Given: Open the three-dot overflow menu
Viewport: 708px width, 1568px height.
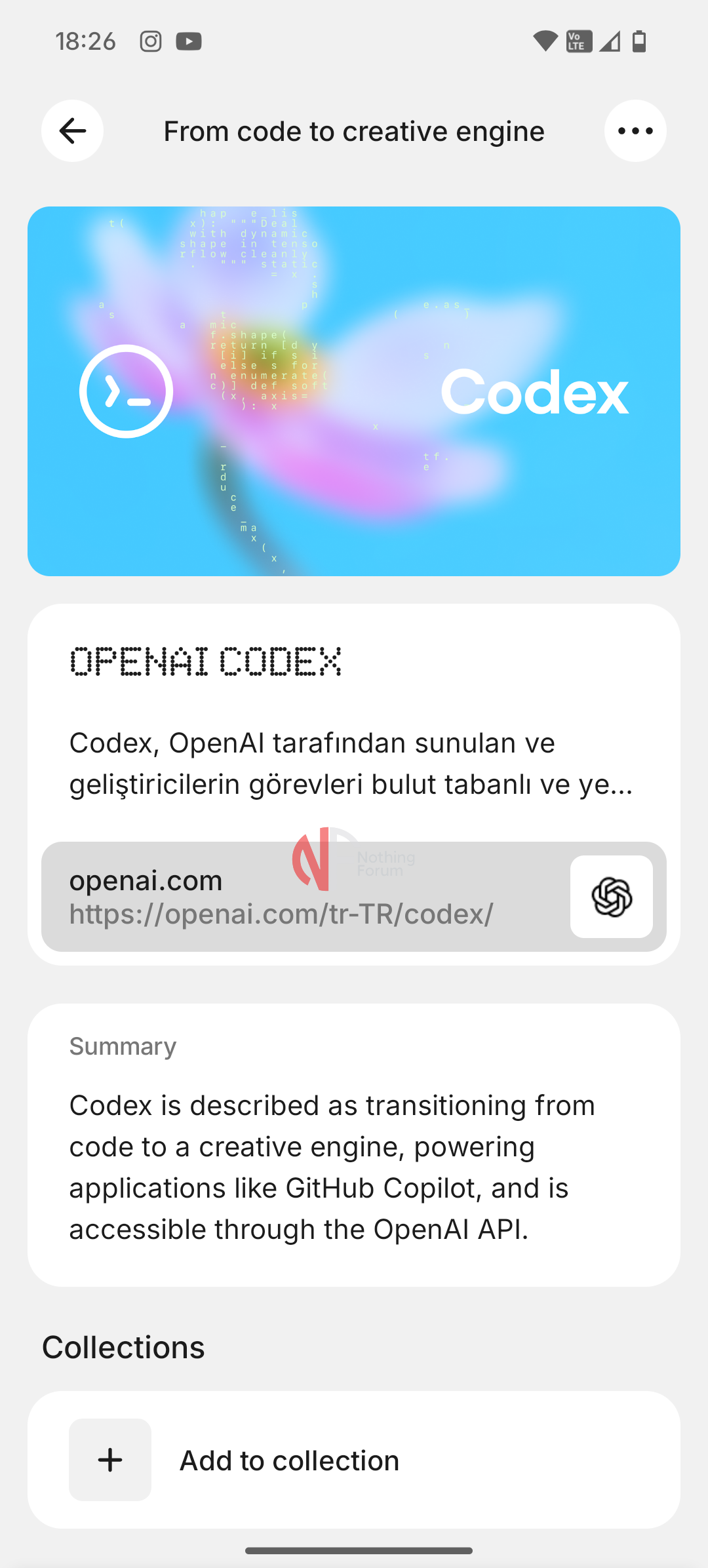Looking at the screenshot, I should pos(635,131).
